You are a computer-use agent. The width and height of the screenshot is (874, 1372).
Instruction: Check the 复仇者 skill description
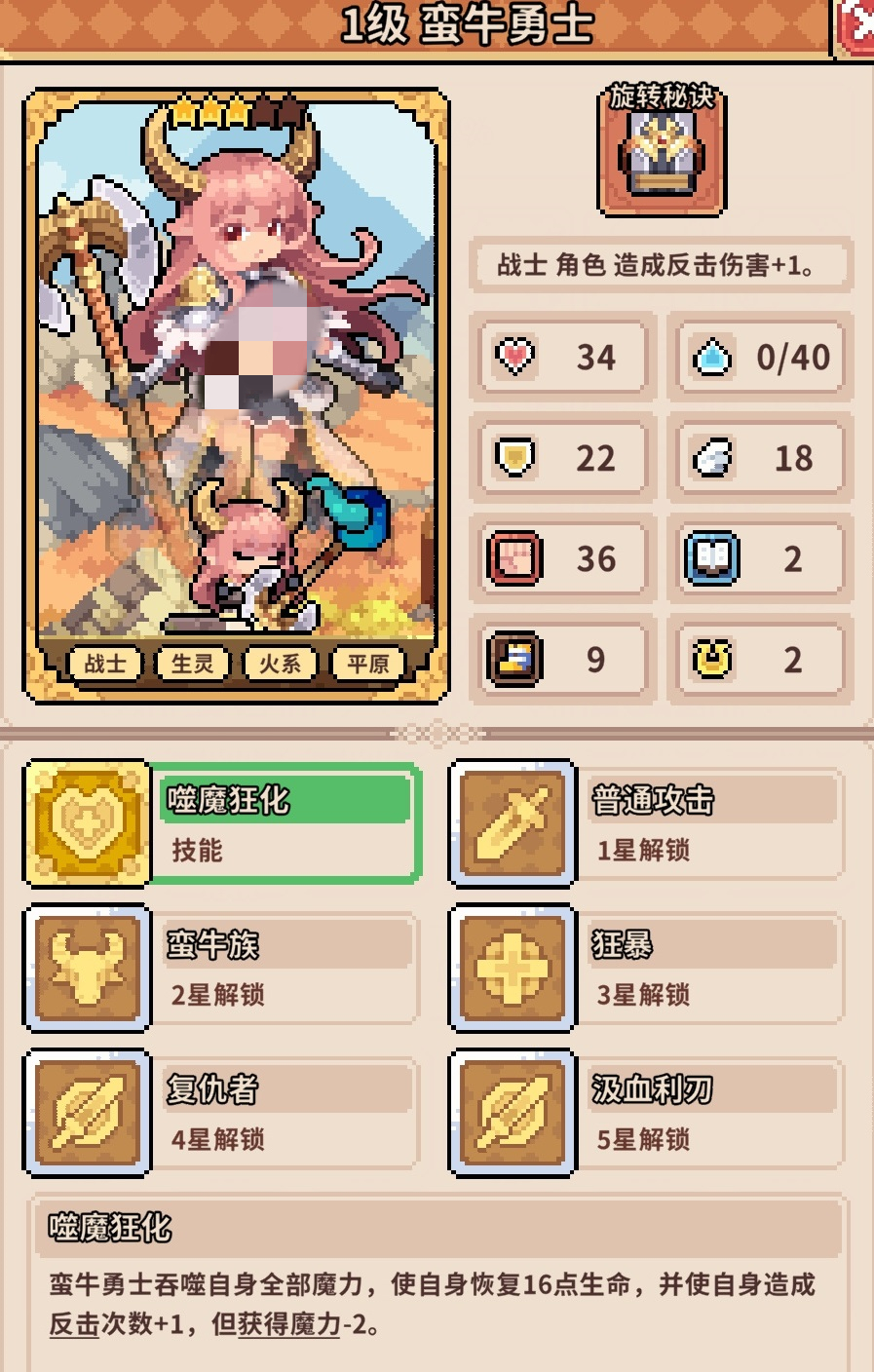[x=223, y=1112]
